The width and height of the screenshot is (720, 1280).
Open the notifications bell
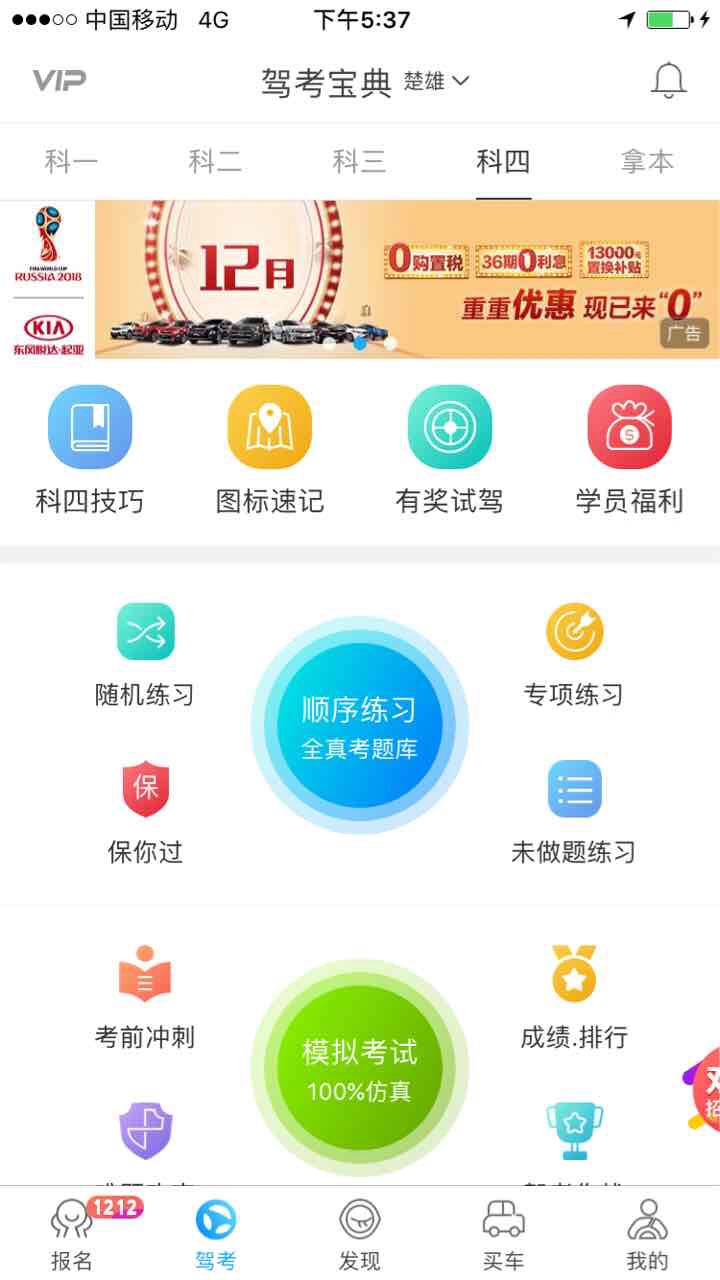click(x=668, y=81)
